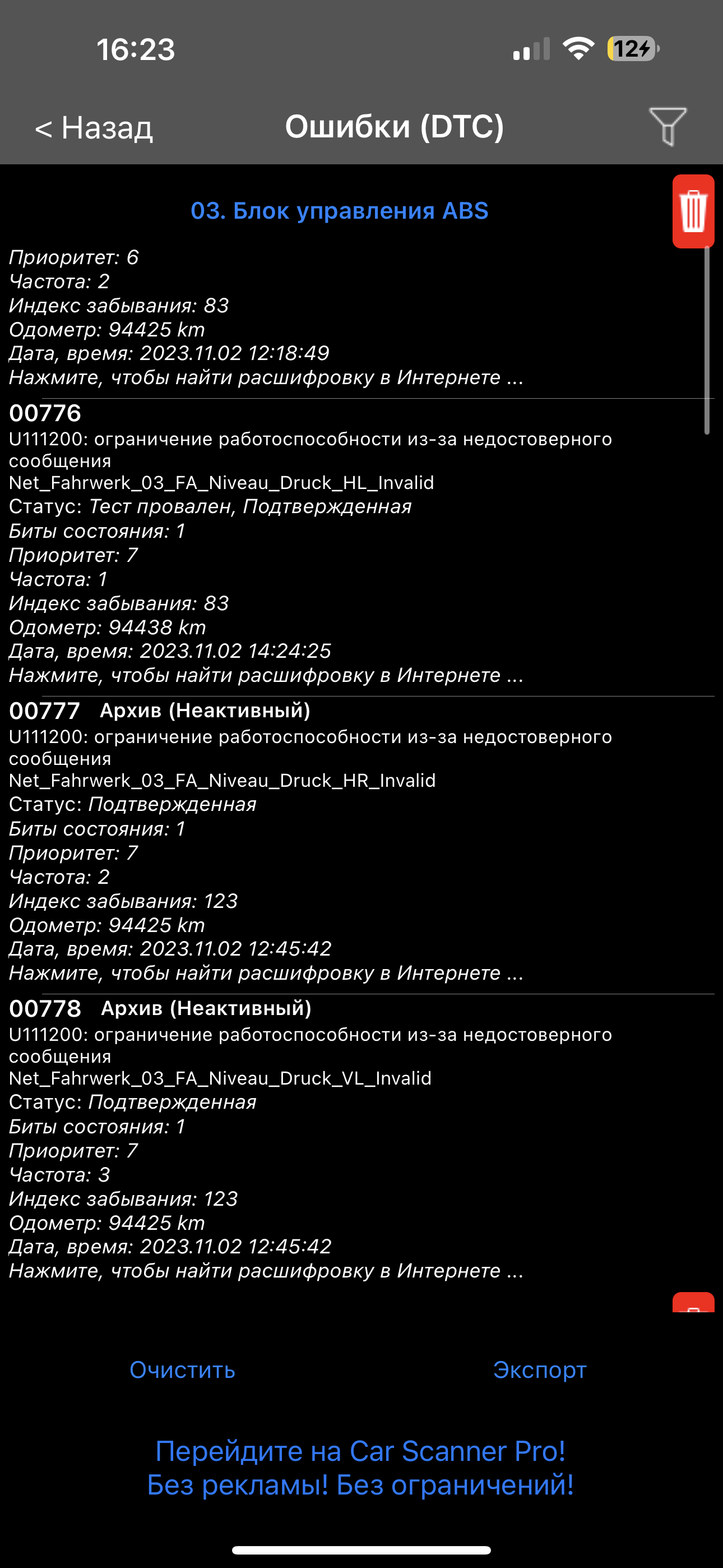Open the Car Scanner Pro upgrade link
This screenshot has height=1568, width=723.
[360, 1468]
